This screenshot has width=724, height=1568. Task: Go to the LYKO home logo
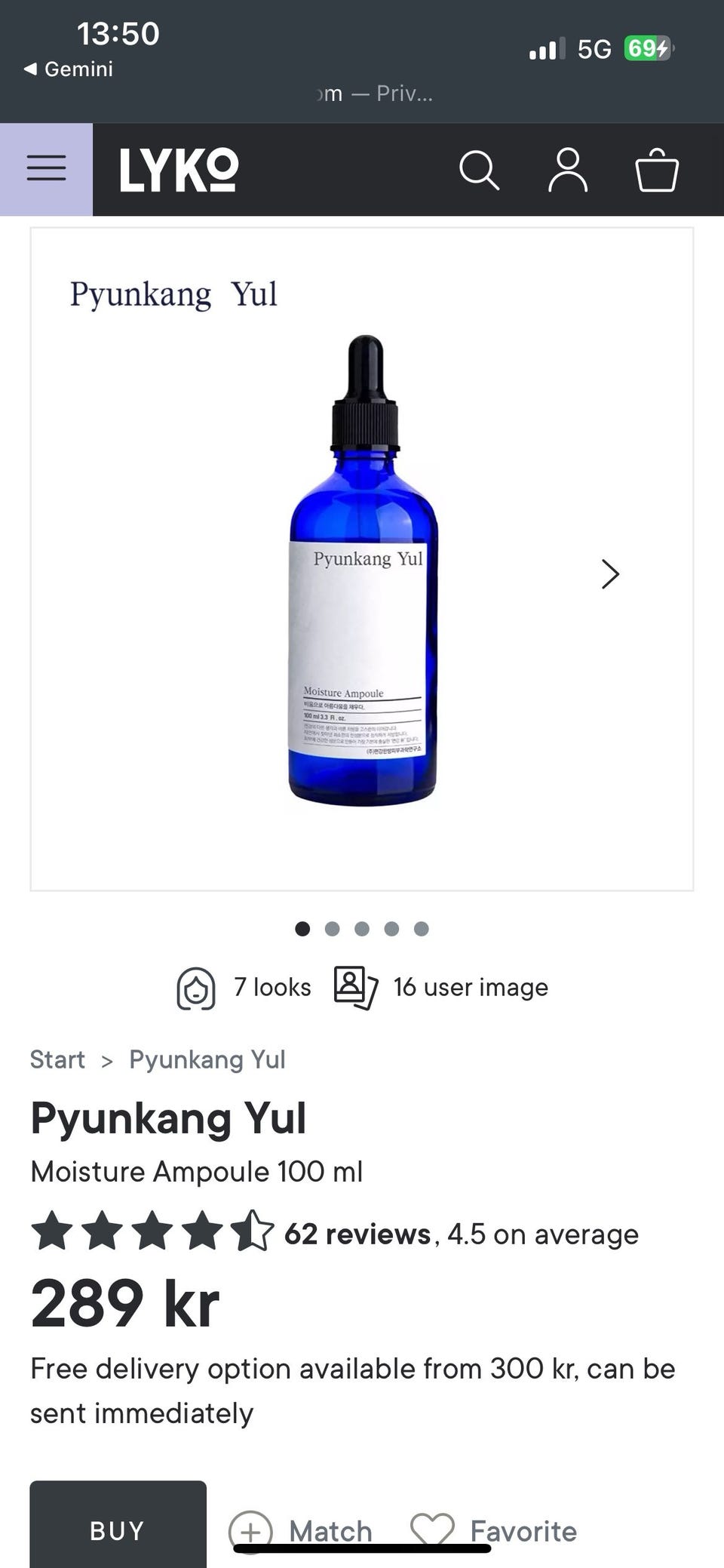(x=179, y=170)
